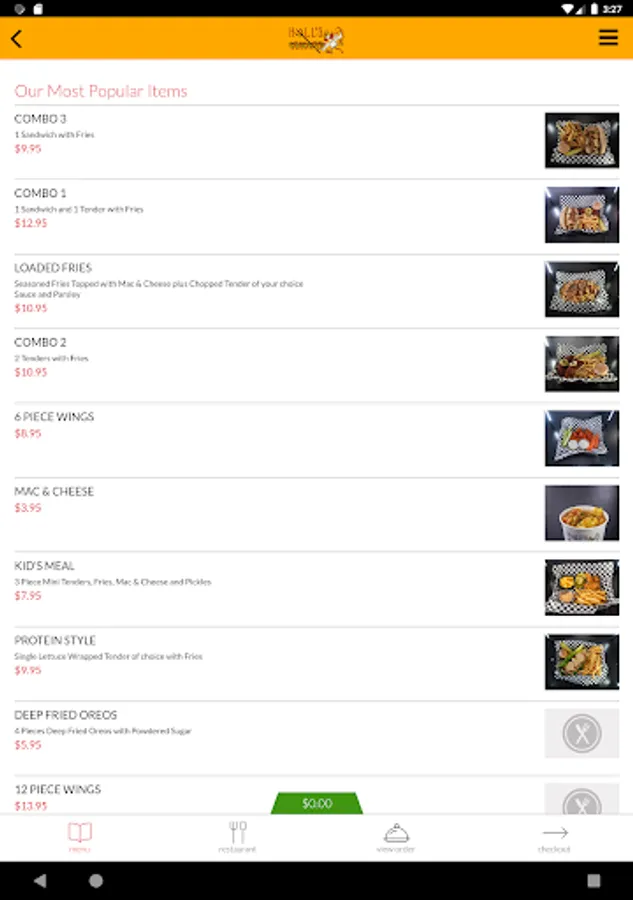
Task: Go to the checkout tab
Action: [x=554, y=837]
